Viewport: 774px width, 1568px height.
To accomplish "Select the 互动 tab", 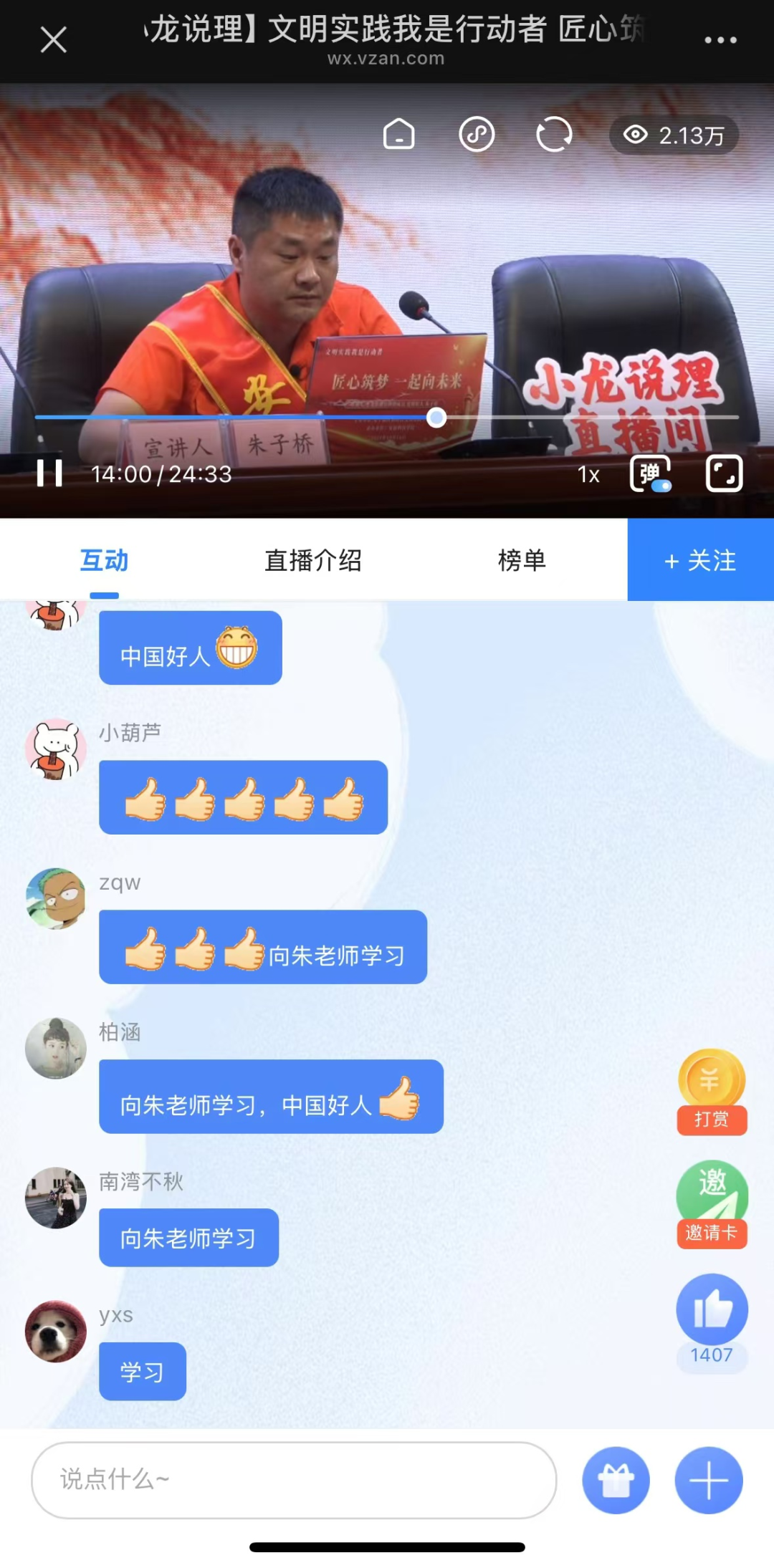I will 104,560.
